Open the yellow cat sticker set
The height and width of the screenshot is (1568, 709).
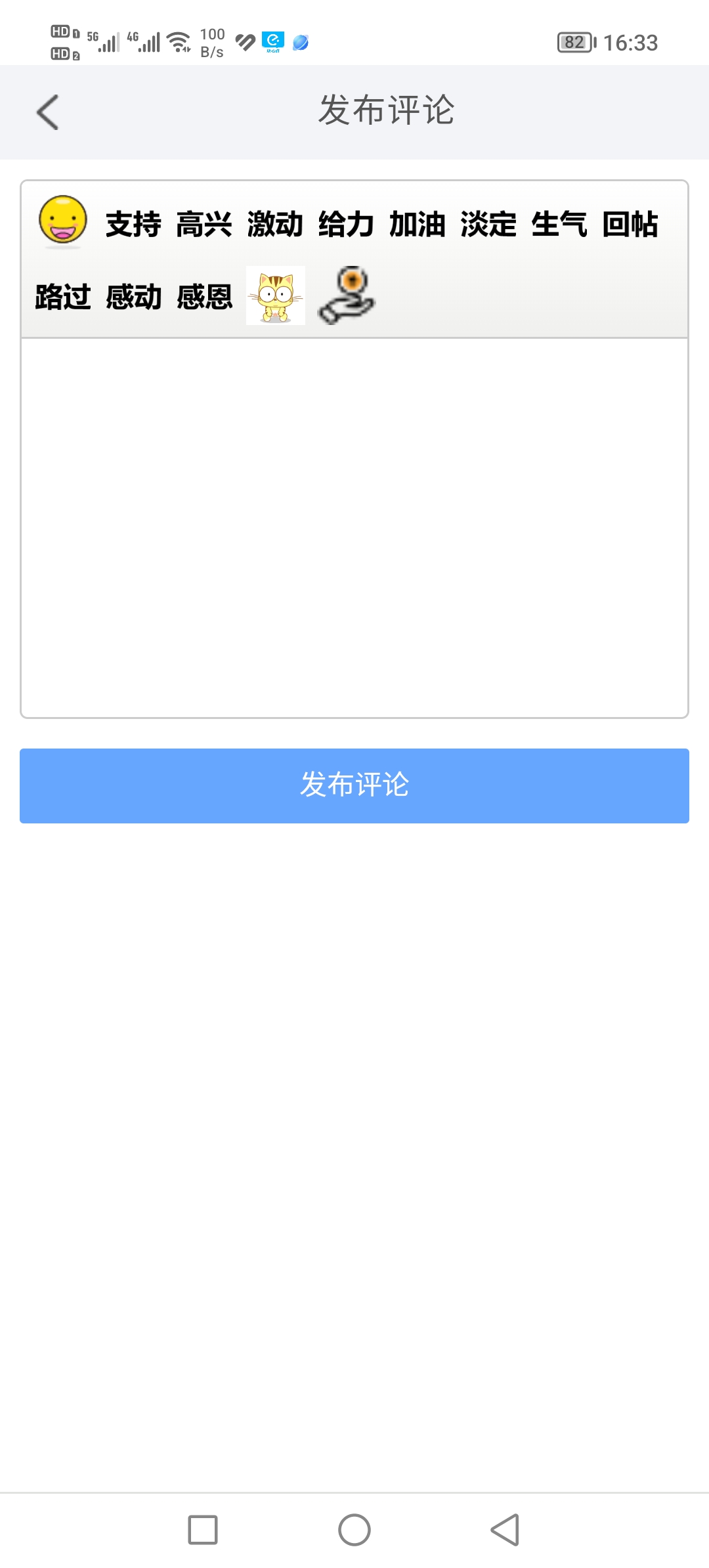tap(276, 295)
